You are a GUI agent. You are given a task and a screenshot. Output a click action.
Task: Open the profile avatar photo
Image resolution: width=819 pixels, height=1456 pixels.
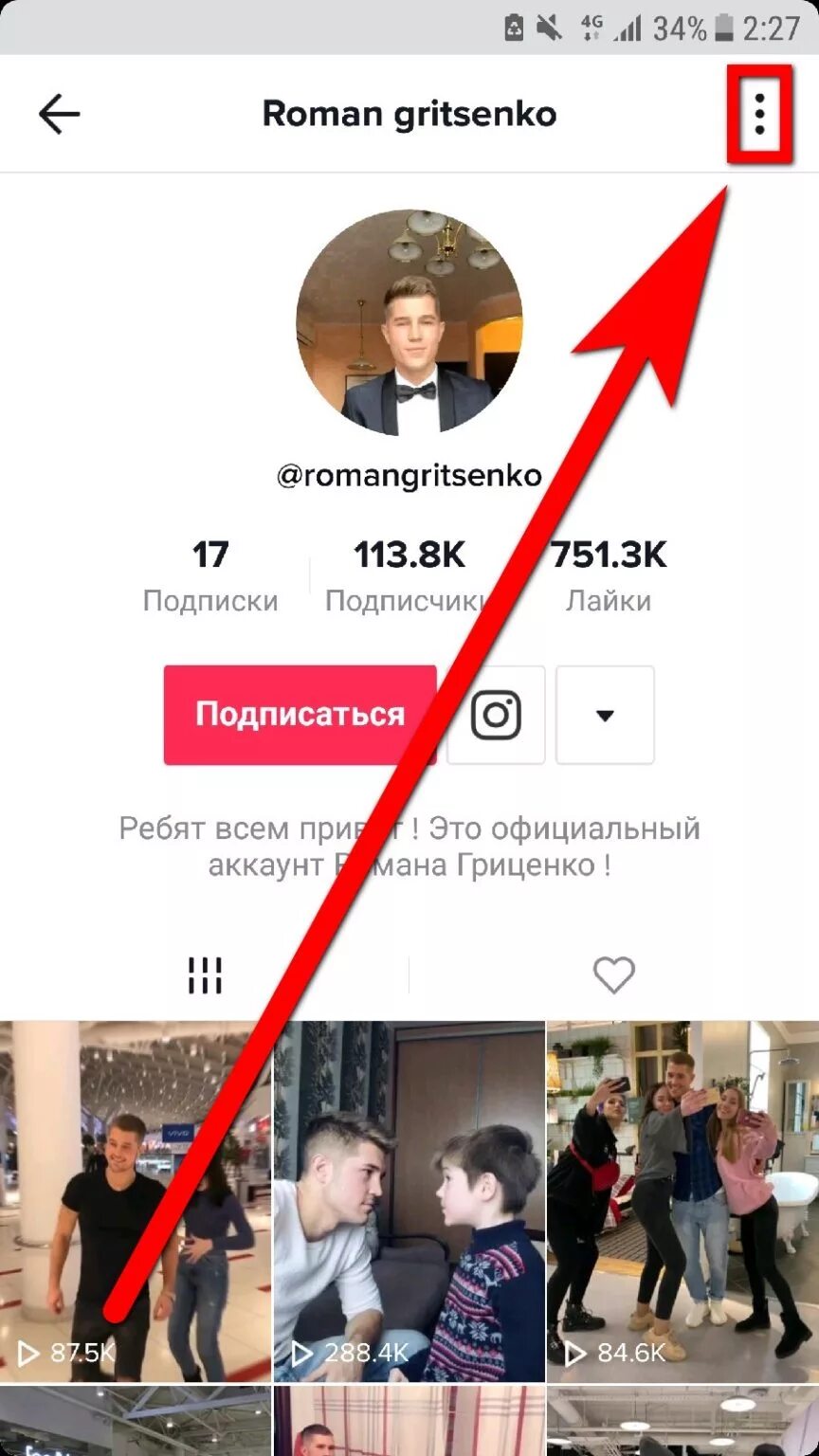click(x=409, y=323)
